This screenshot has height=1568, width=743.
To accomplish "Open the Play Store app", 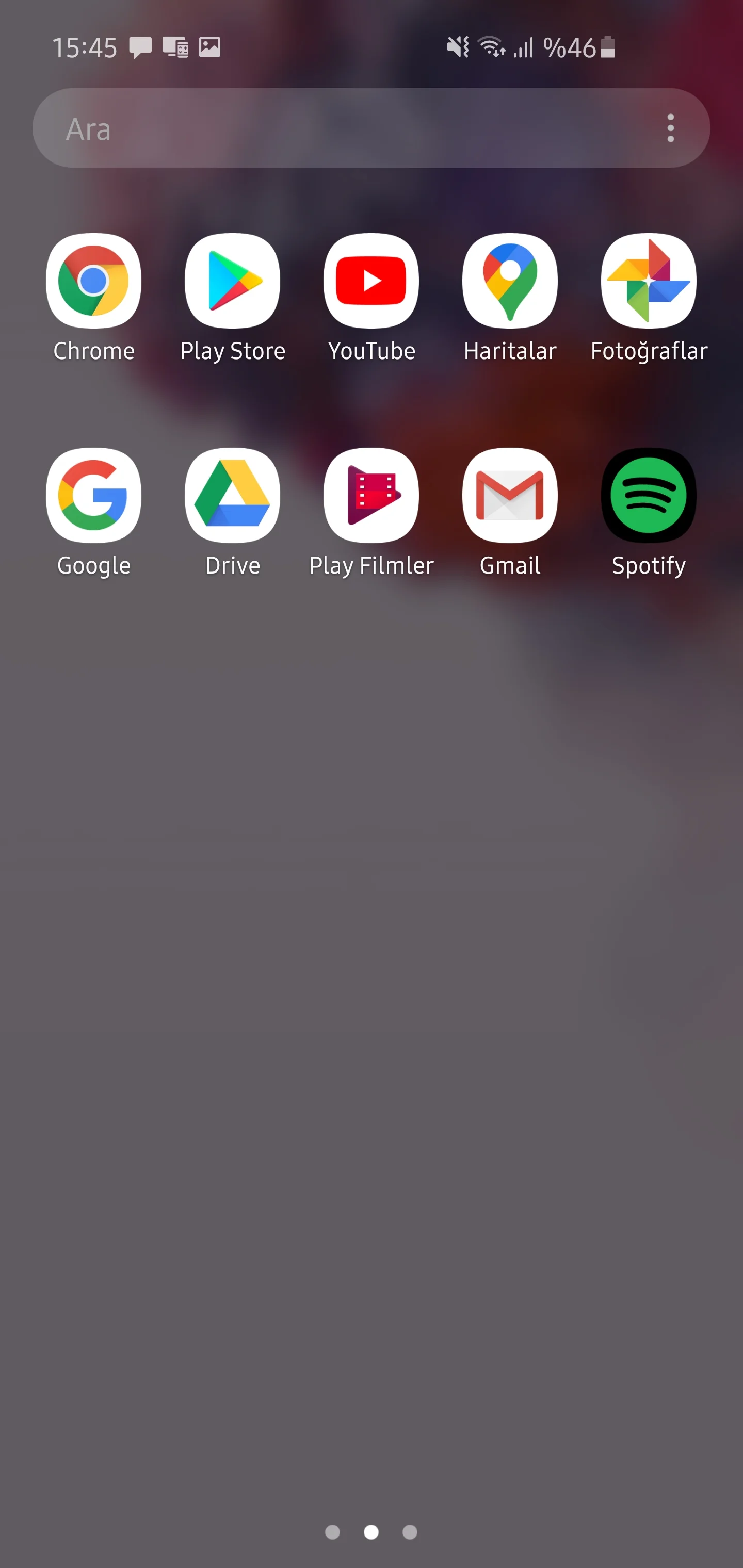I will tap(232, 281).
